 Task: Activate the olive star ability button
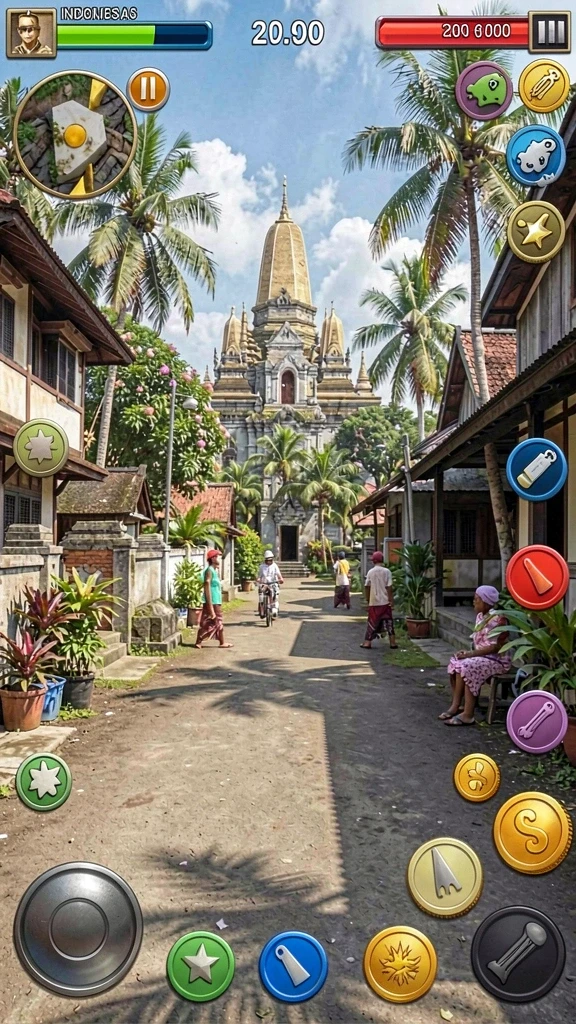pyautogui.click(x=536, y=232)
